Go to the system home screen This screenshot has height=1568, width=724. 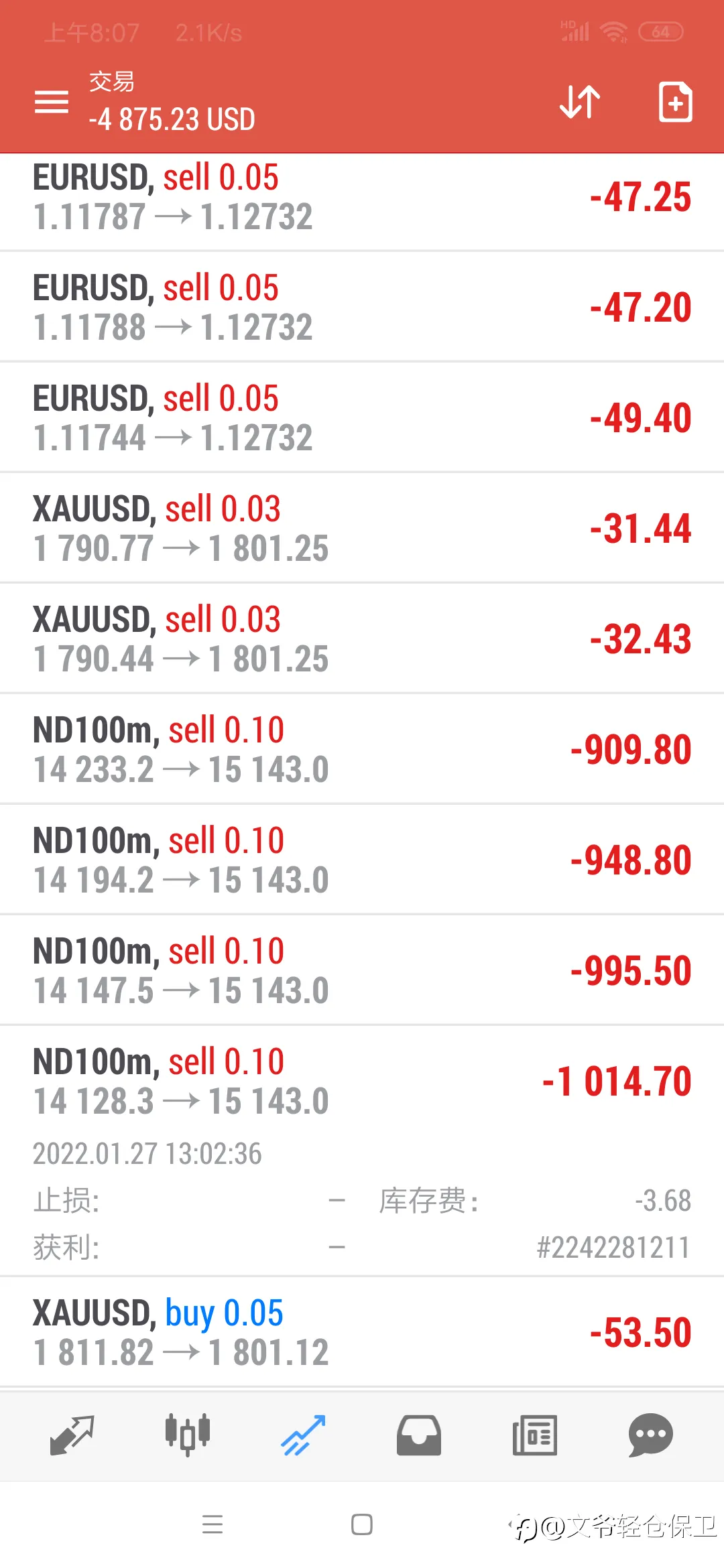(362, 1524)
